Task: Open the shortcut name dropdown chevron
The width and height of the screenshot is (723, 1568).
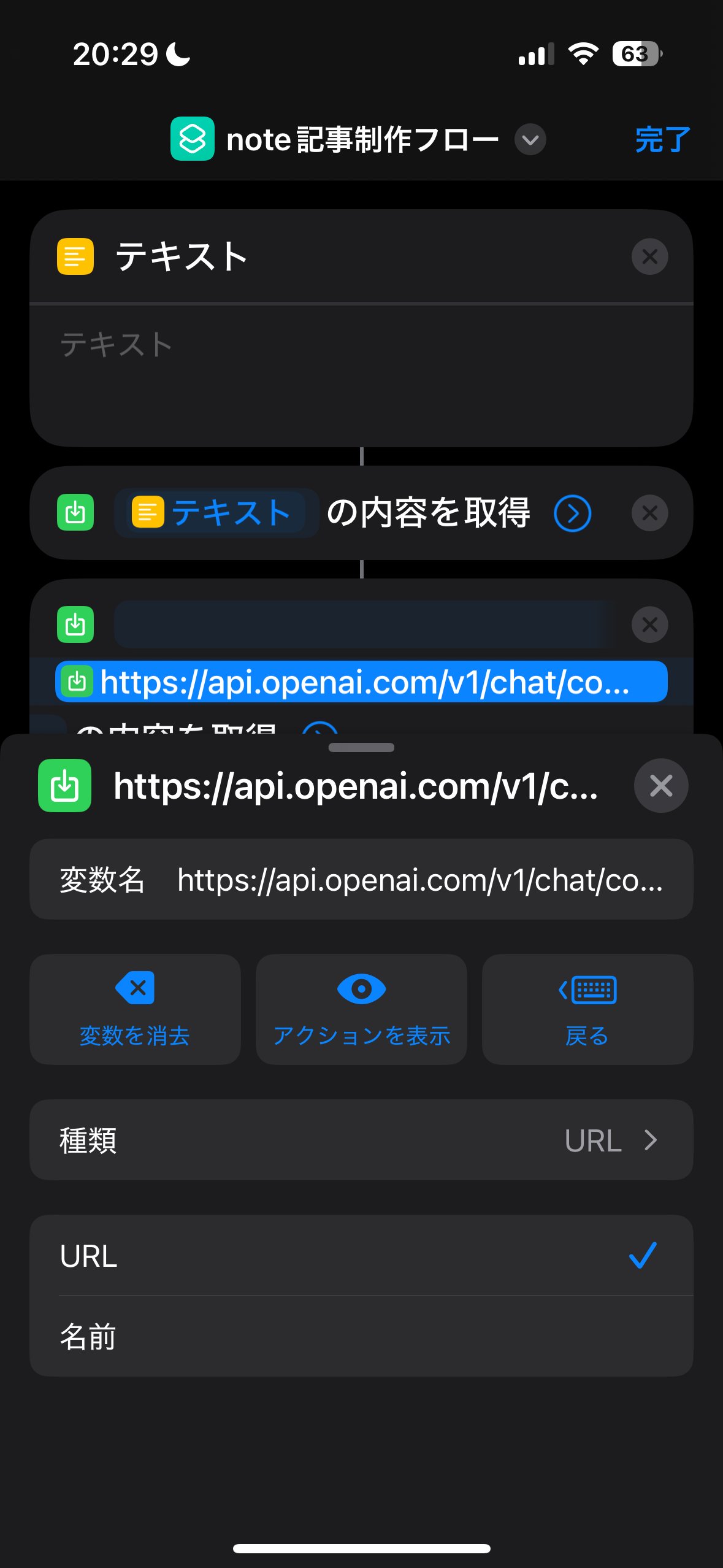Action: click(530, 140)
